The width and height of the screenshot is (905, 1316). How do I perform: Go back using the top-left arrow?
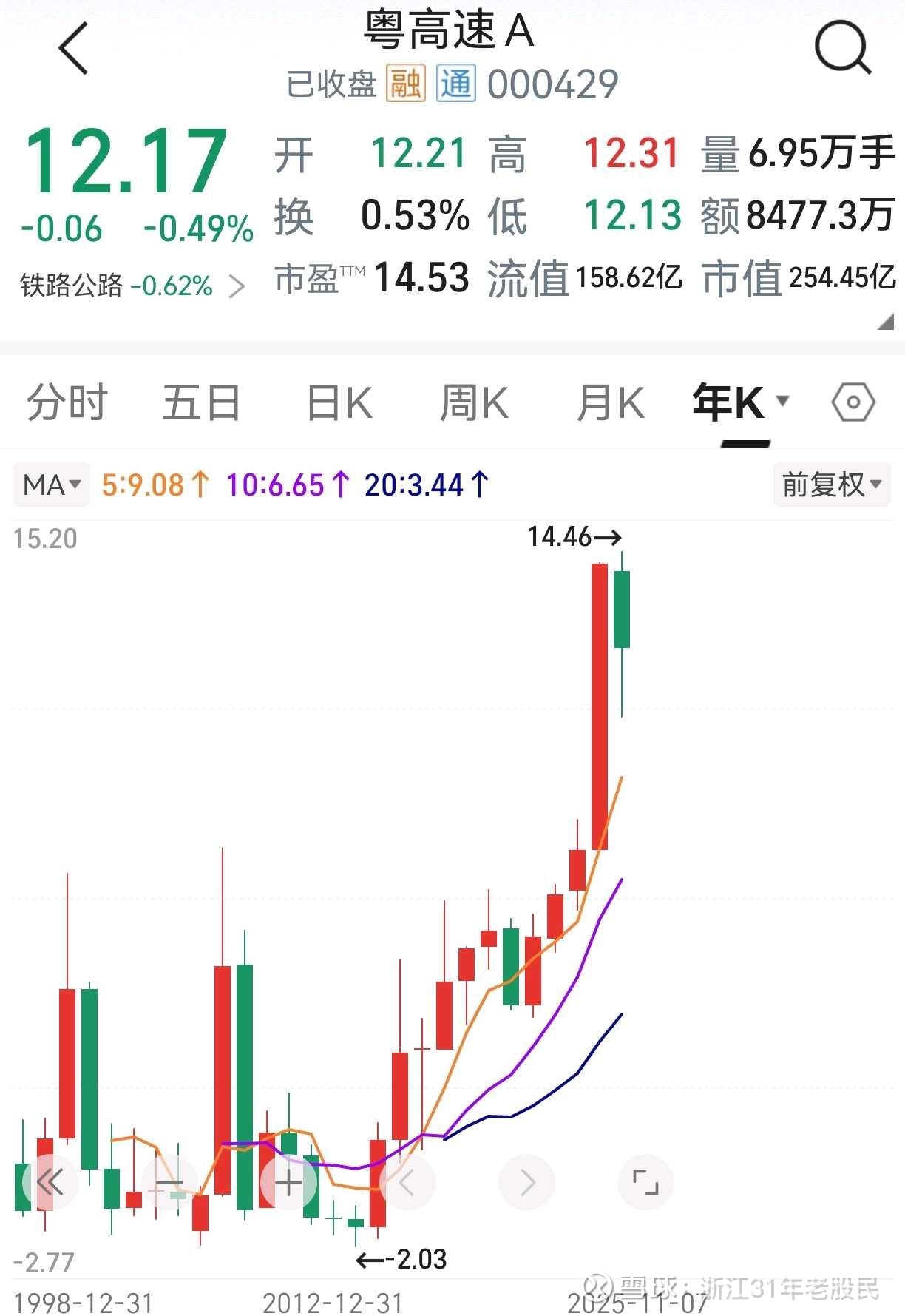point(73,48)
